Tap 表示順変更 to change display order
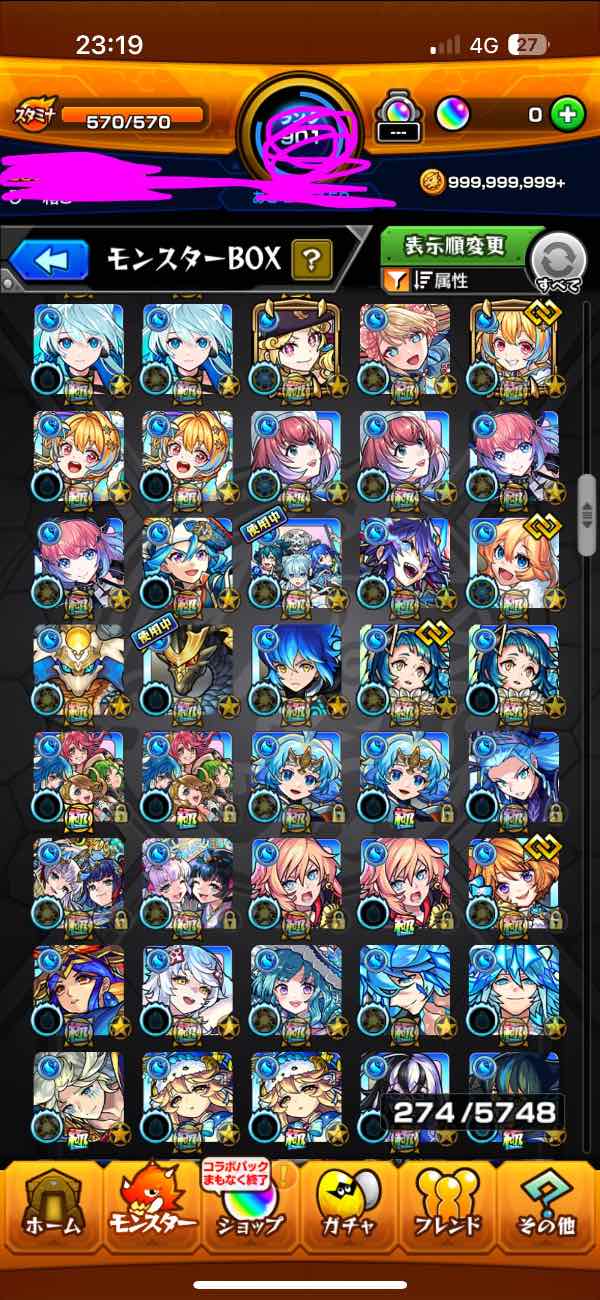The image size is (600, 1300). click(455, 246)
